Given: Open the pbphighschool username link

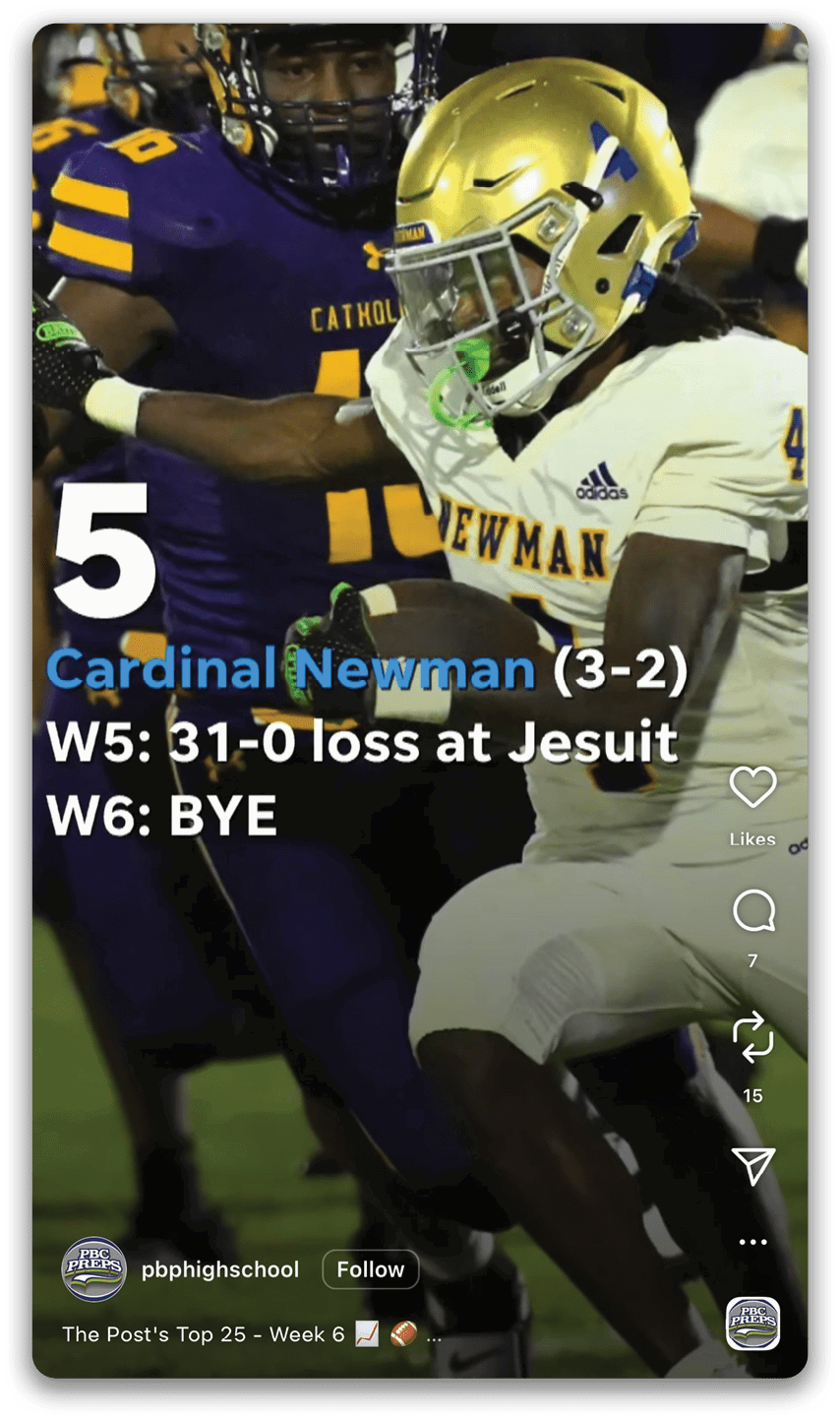Looking at the screenshot, I should point(220,1269).
